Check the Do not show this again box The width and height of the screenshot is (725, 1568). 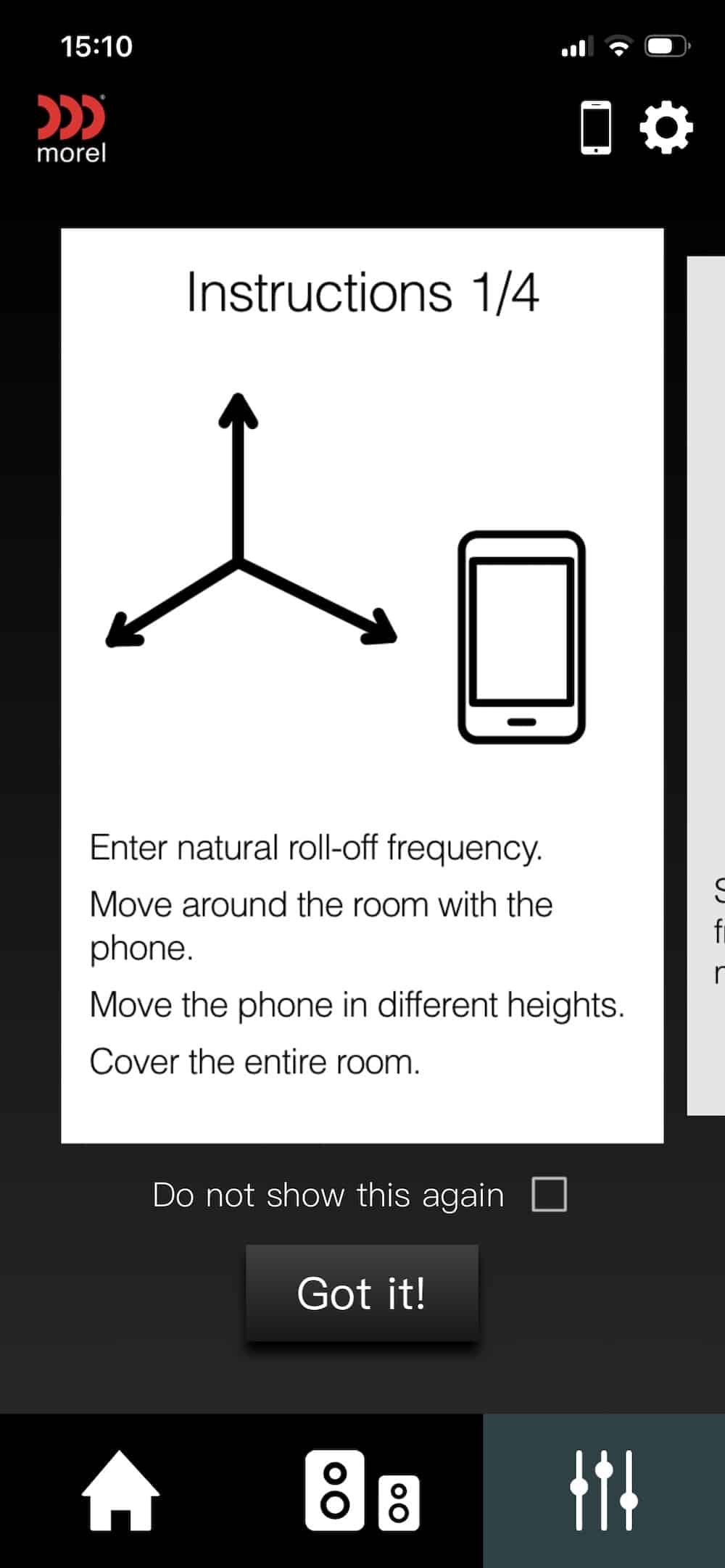pyautogui.click(x=549, y=1195)
